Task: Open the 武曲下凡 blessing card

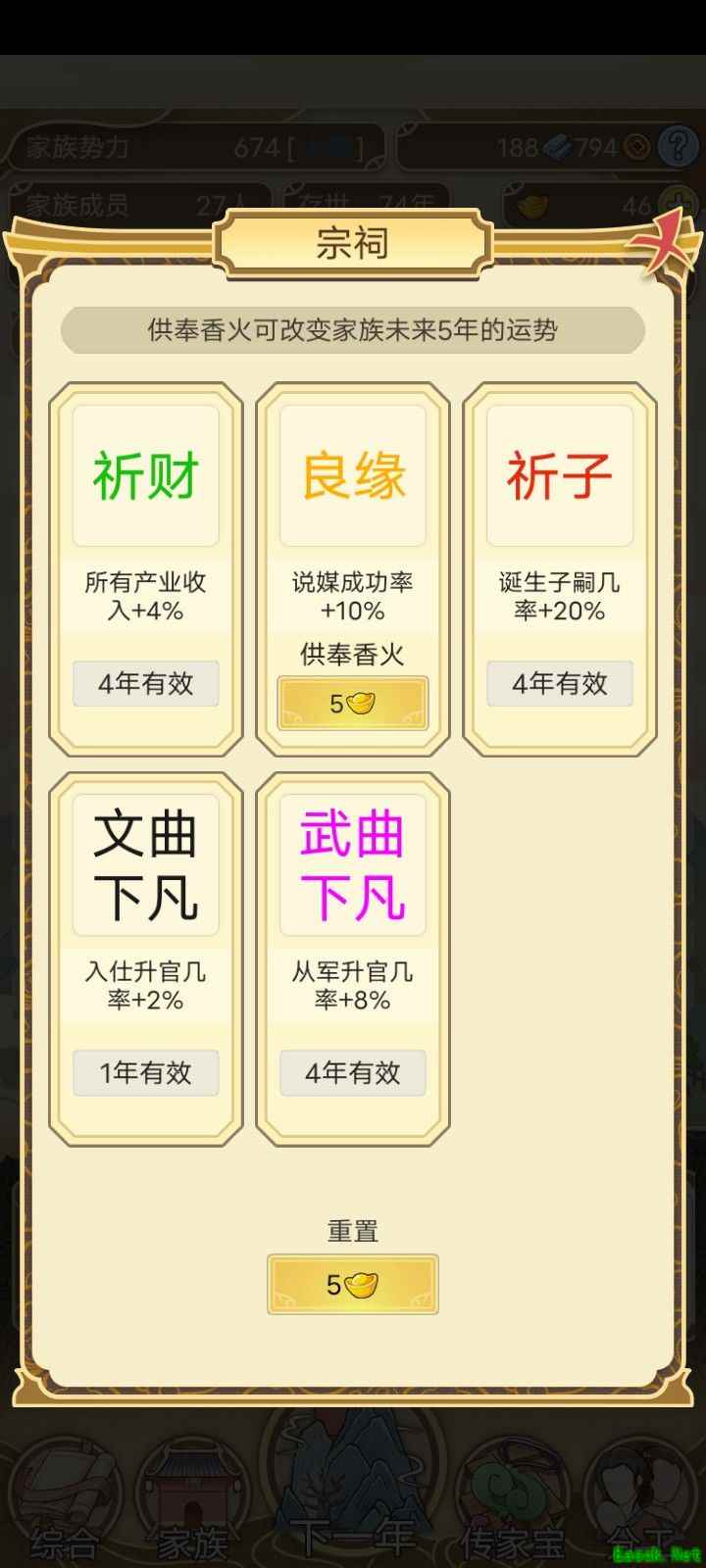Action: click(x=352, y=866)
